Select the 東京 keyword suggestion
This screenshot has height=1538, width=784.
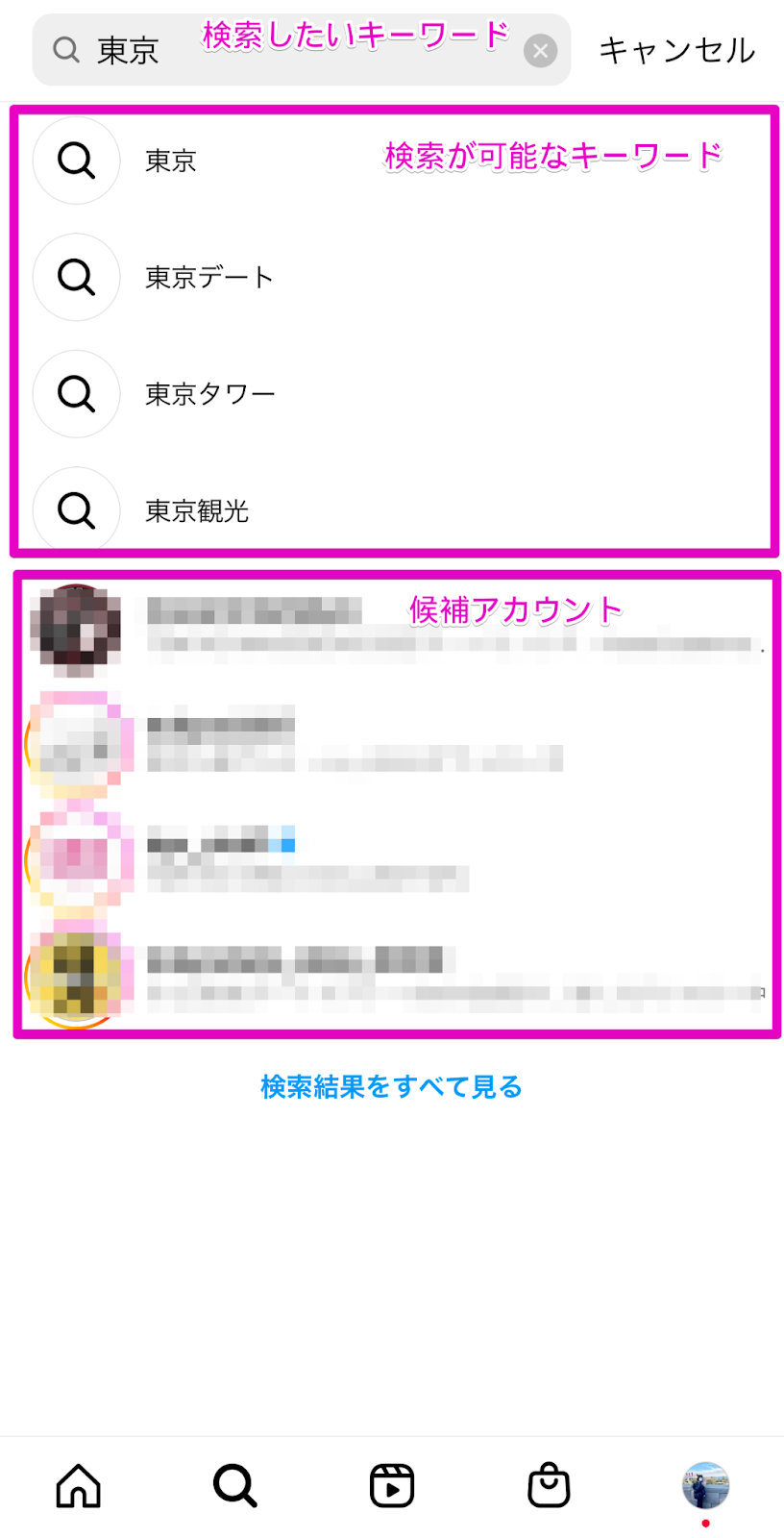171,161
